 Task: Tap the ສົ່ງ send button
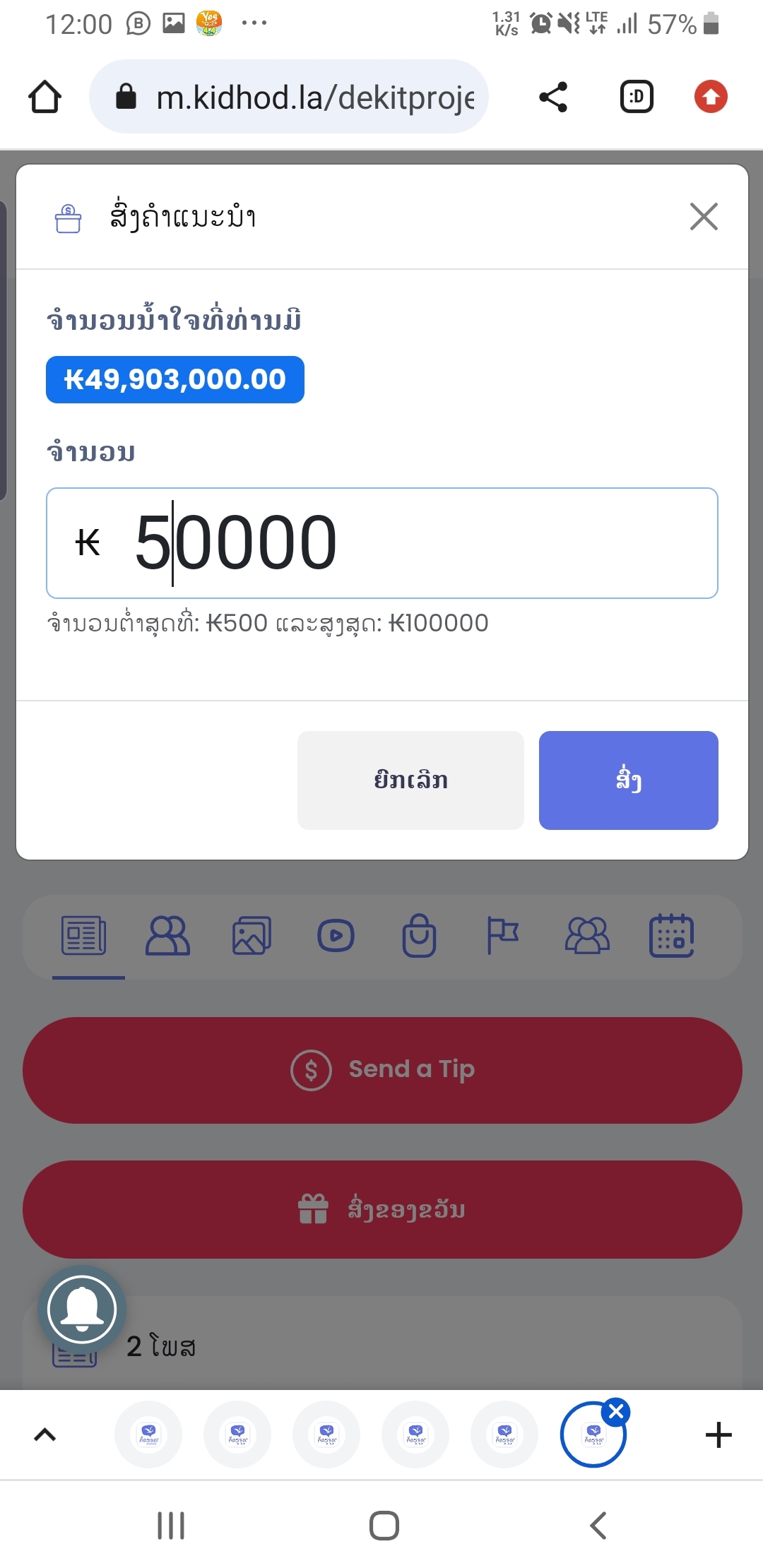click(629, 780)
